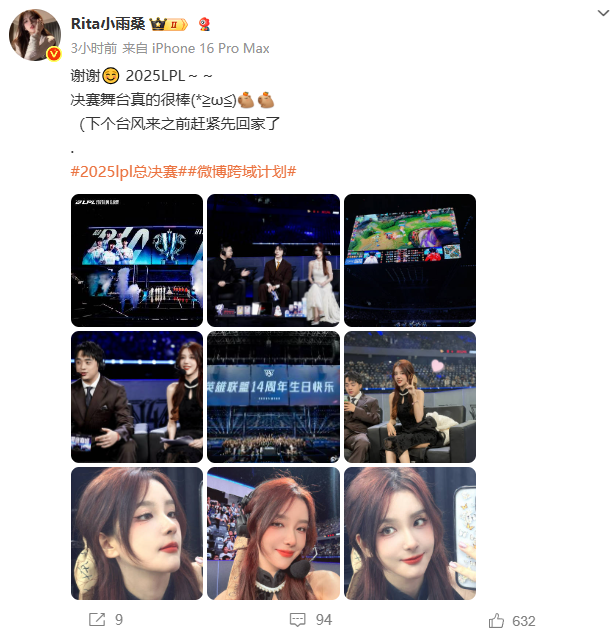The image size is (615, 632).
Task: Open the first selfie in bottom row
Action: point(137,533)
